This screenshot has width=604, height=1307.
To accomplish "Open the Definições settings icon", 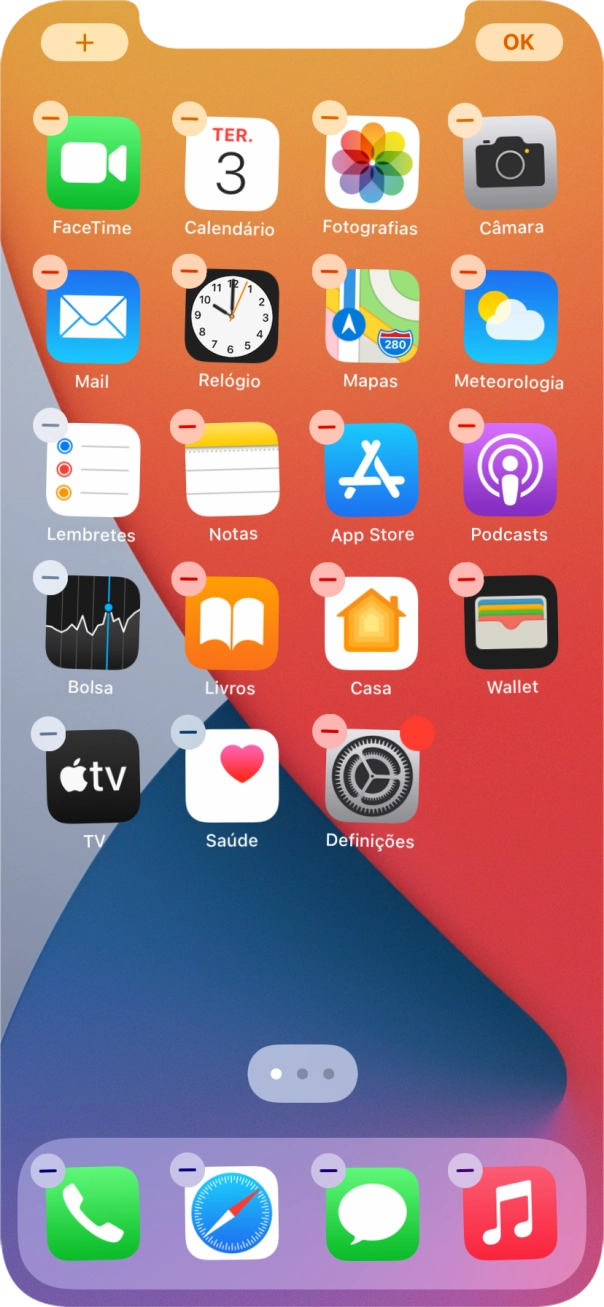I will [372, 776].
